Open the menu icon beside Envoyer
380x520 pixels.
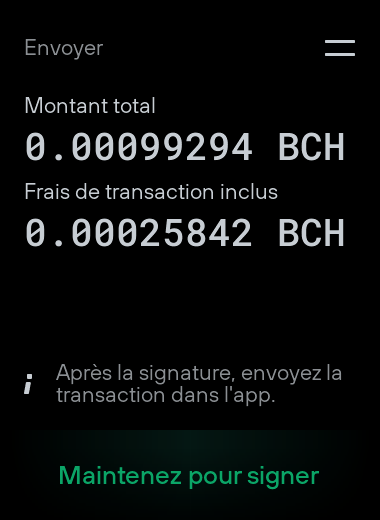pos(340,48)
